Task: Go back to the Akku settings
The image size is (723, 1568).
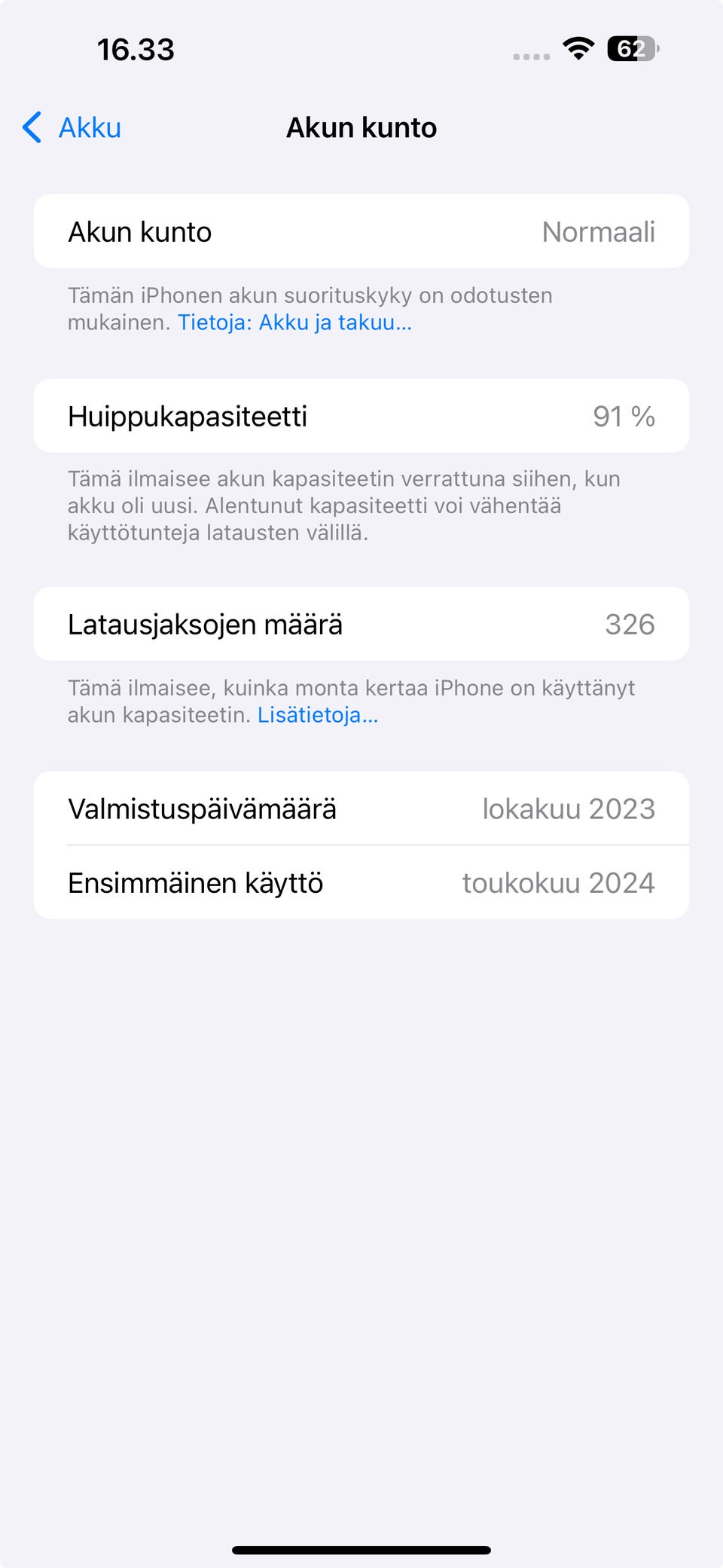Action: [x=72, y=127]
